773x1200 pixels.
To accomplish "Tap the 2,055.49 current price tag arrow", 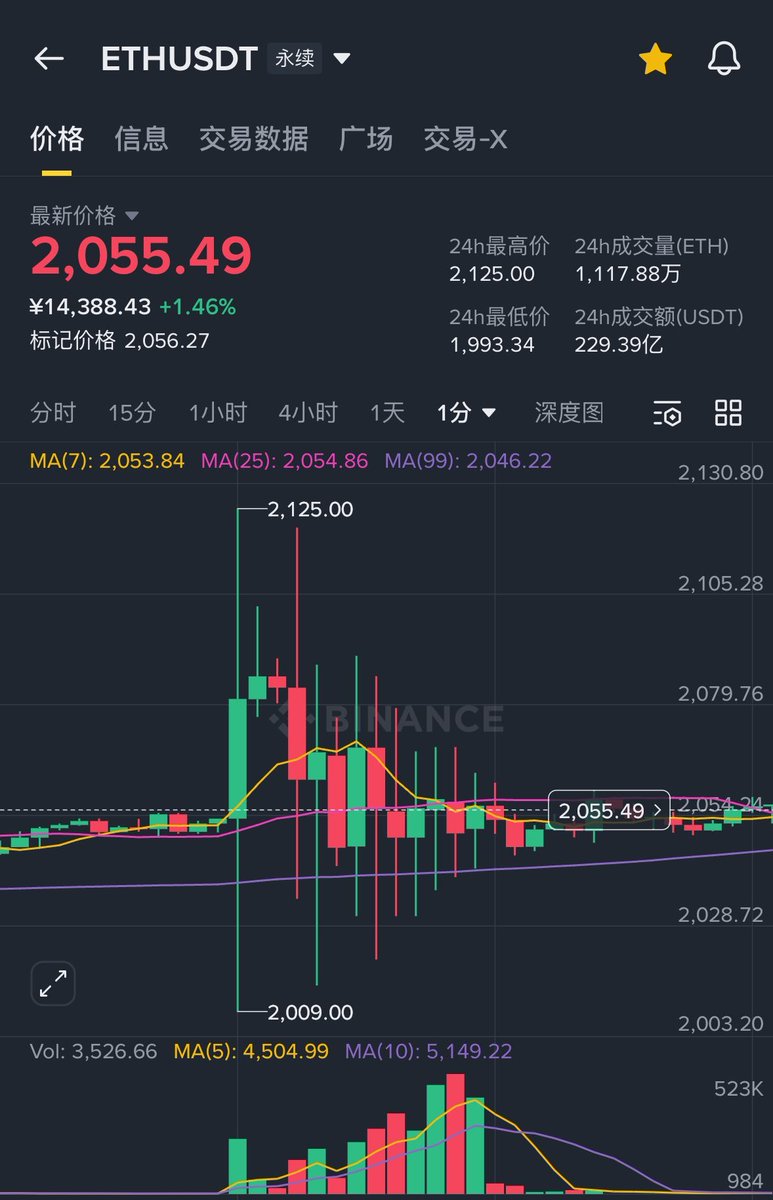I will pyautogui.click(x=657, y=811).
